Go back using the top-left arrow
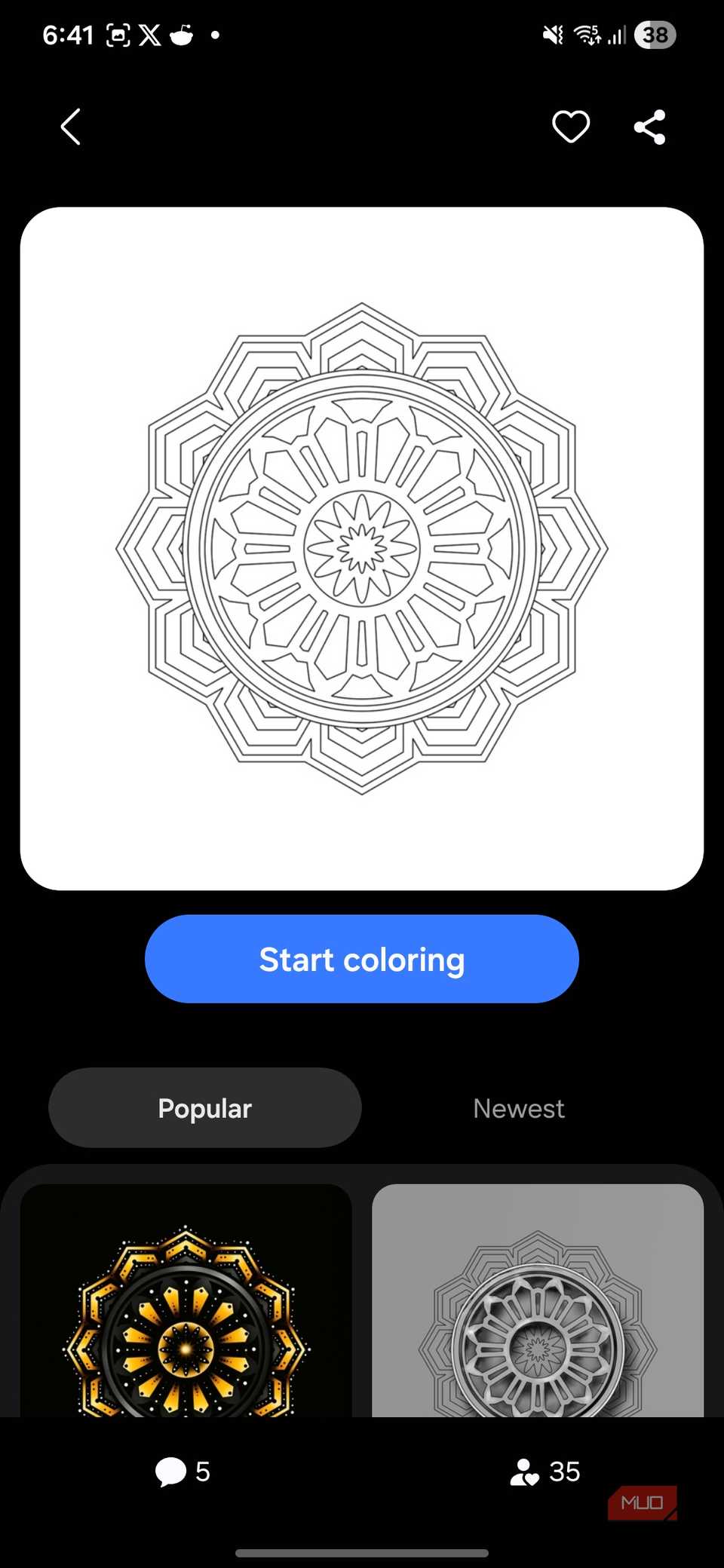The height and width of the screenshot is (1568, 724). (x=71, y=127)
